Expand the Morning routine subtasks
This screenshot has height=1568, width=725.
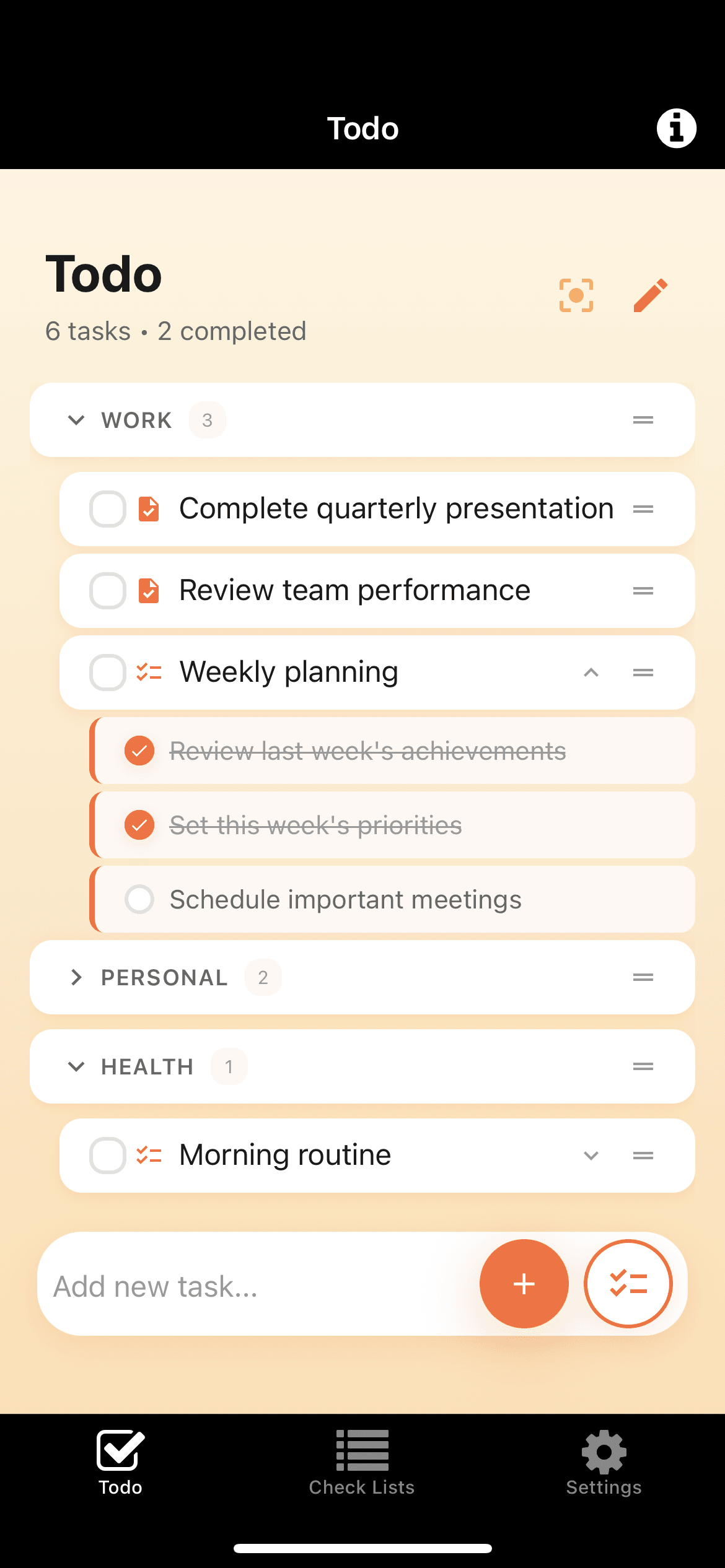click(592, 1154)
